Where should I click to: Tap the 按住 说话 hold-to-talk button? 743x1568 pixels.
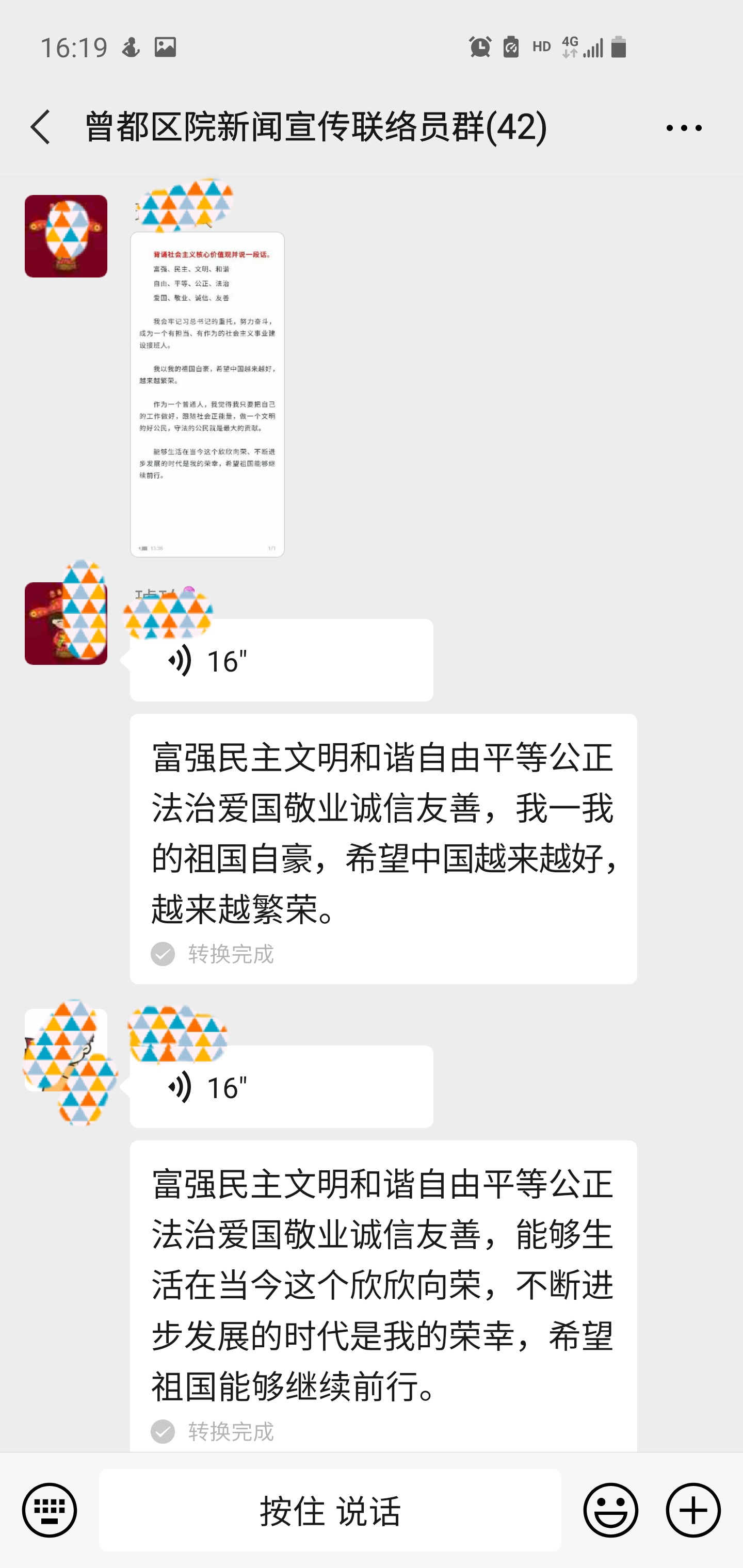330,1510
